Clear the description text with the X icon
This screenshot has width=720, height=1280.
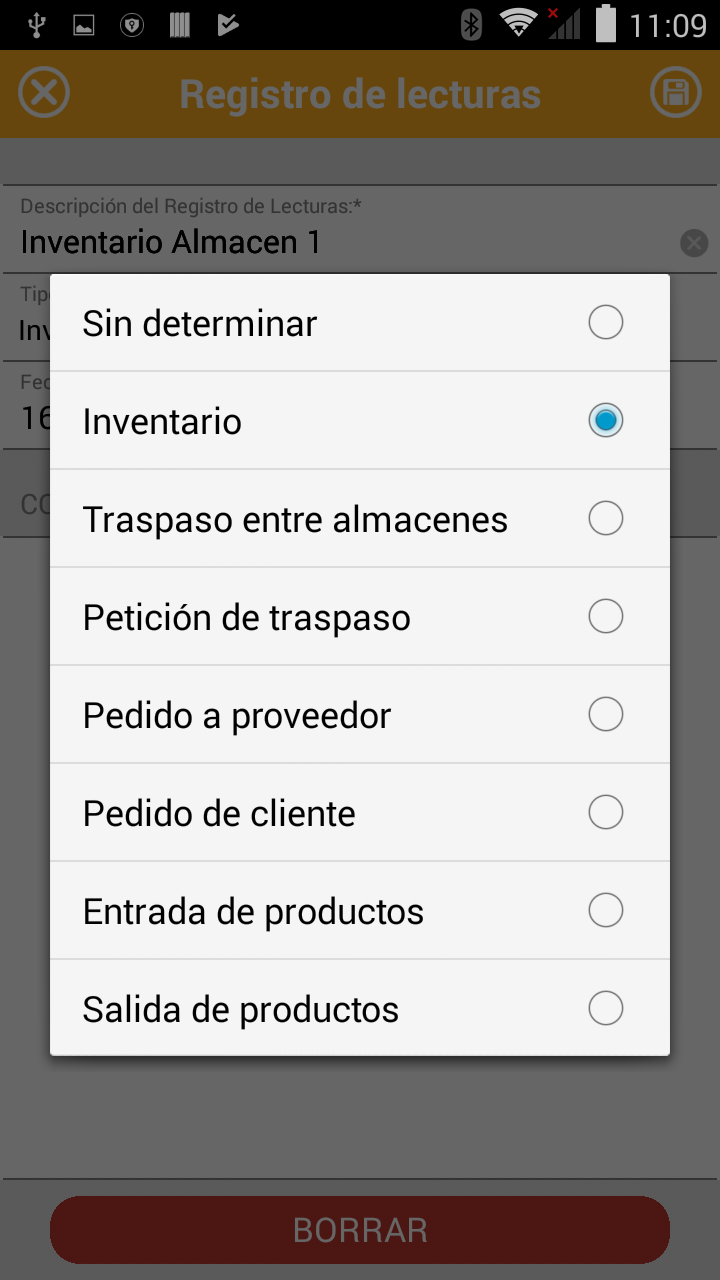pyautogui.click(x=693, y=242)
